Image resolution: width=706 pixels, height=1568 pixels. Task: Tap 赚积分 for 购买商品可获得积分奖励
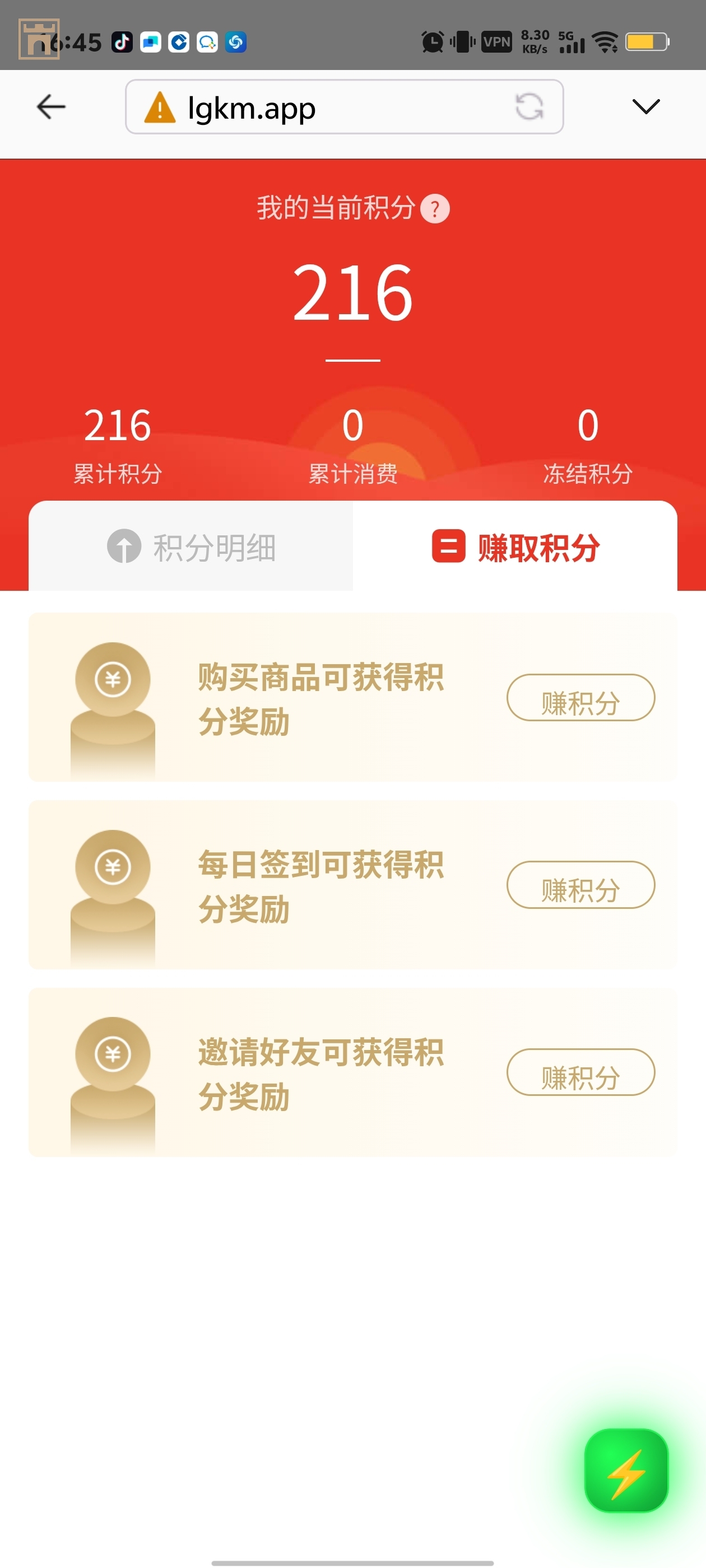[x=580, y=698]
